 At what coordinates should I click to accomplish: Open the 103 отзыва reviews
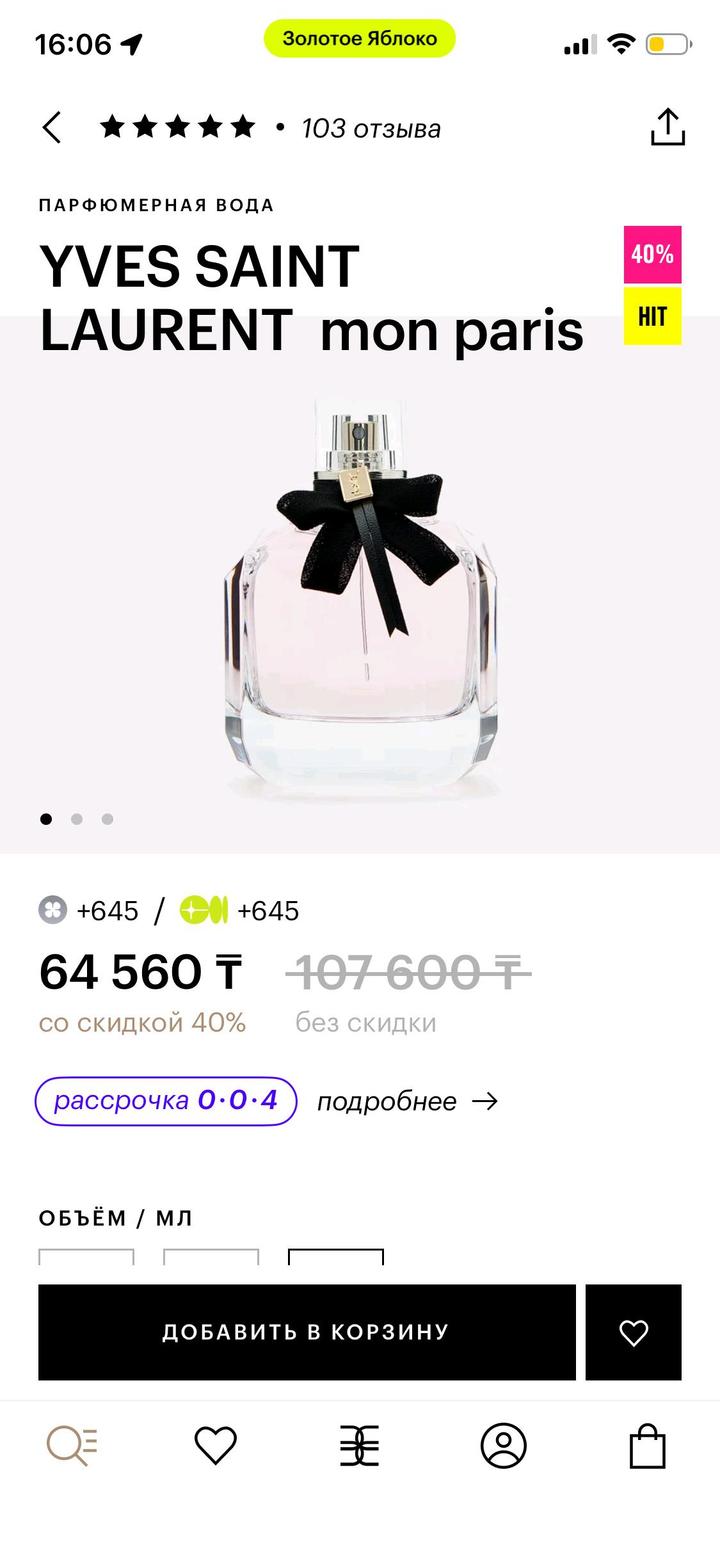click(370, 129)
